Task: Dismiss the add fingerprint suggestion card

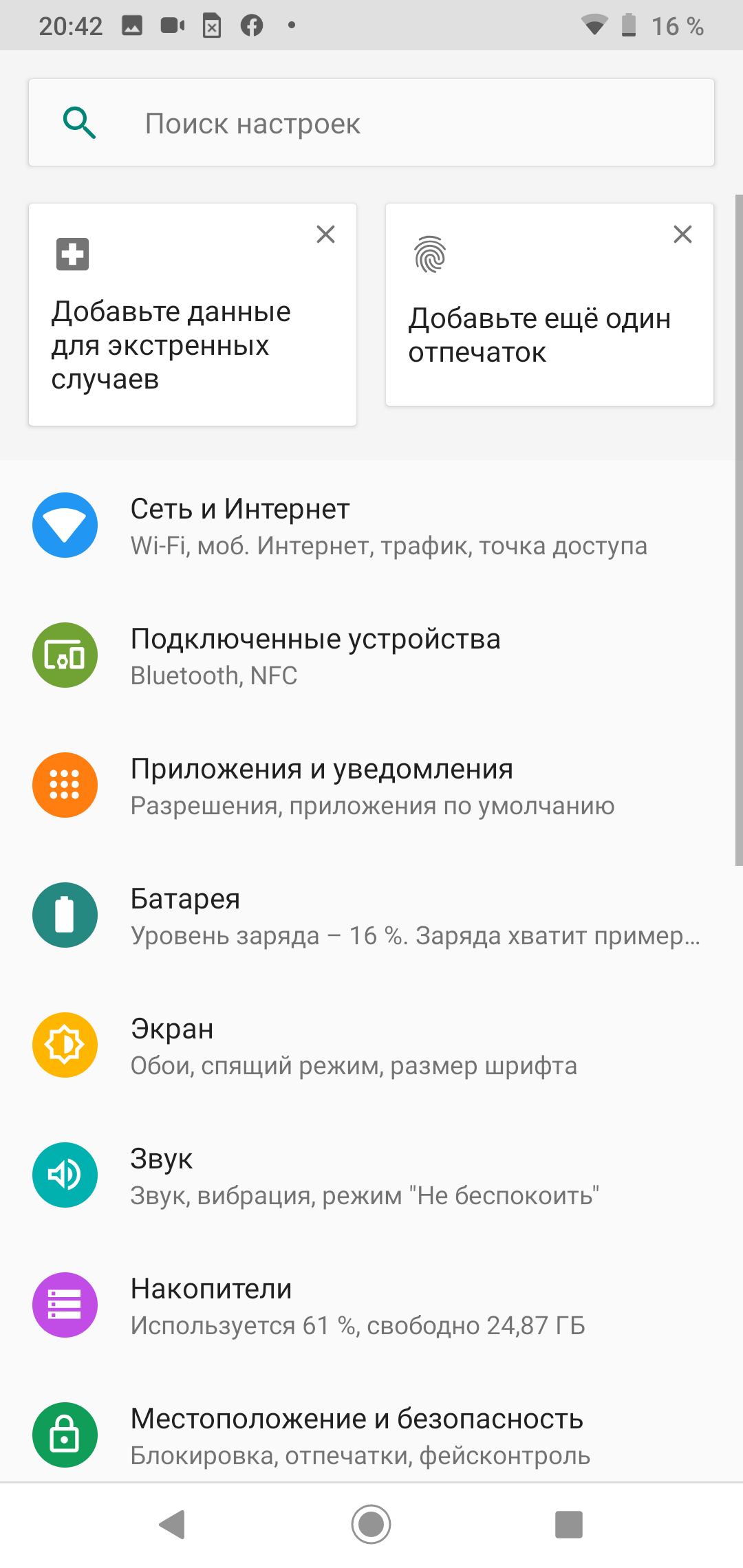Action: coord(682,235)
